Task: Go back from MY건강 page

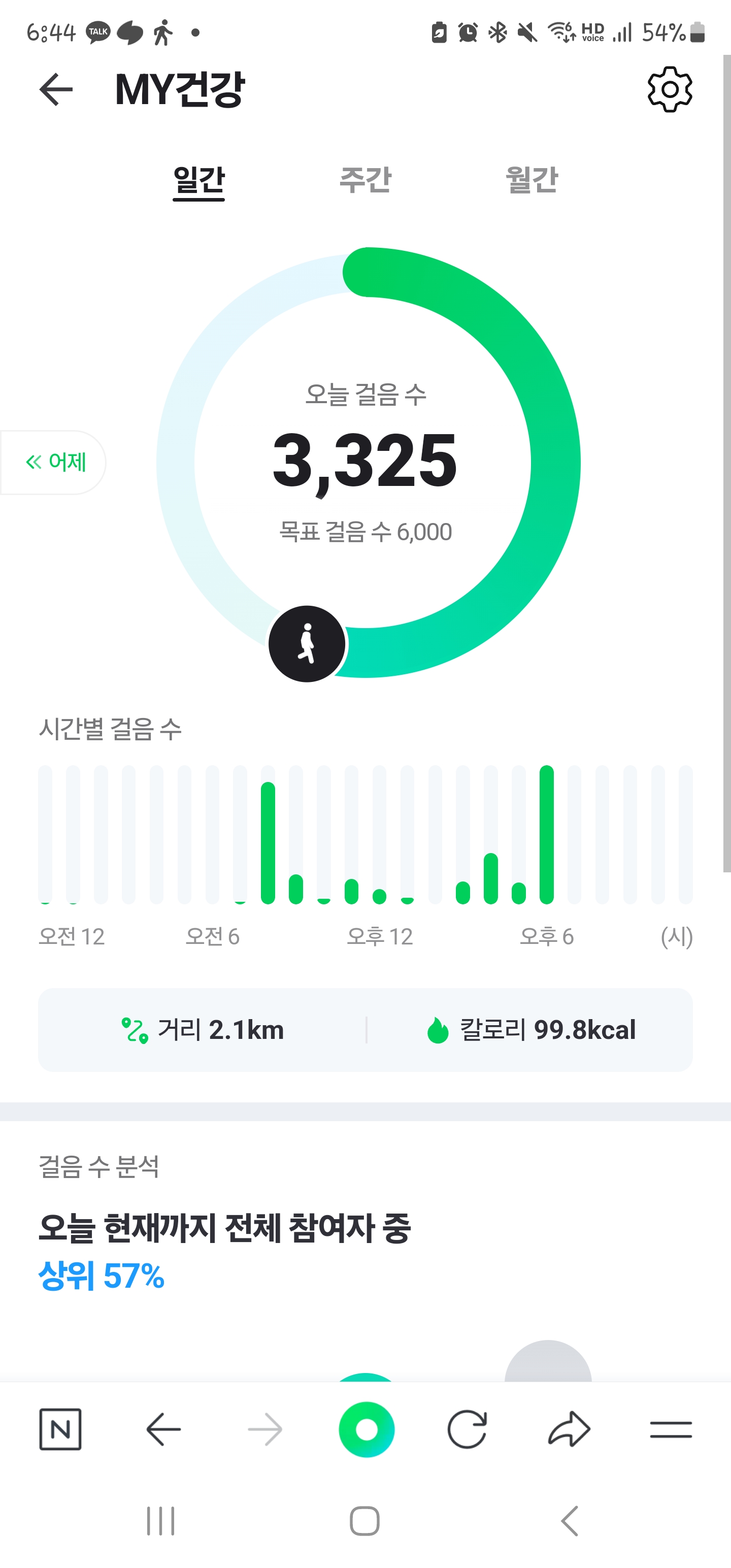Action: click(56, 90)
